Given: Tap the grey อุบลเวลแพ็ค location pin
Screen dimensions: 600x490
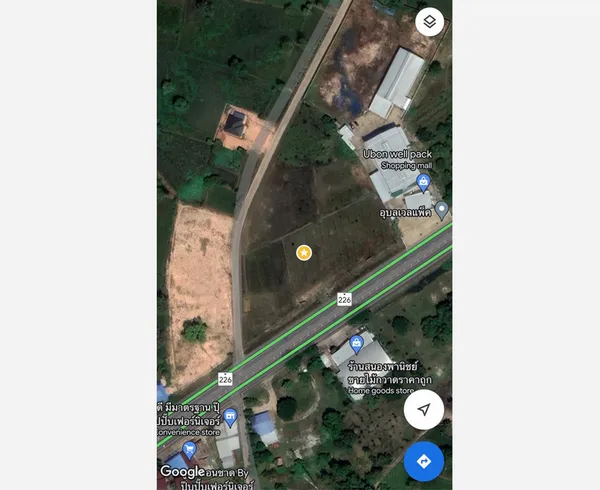Looking at the screenshot, I should pos(441,209).
